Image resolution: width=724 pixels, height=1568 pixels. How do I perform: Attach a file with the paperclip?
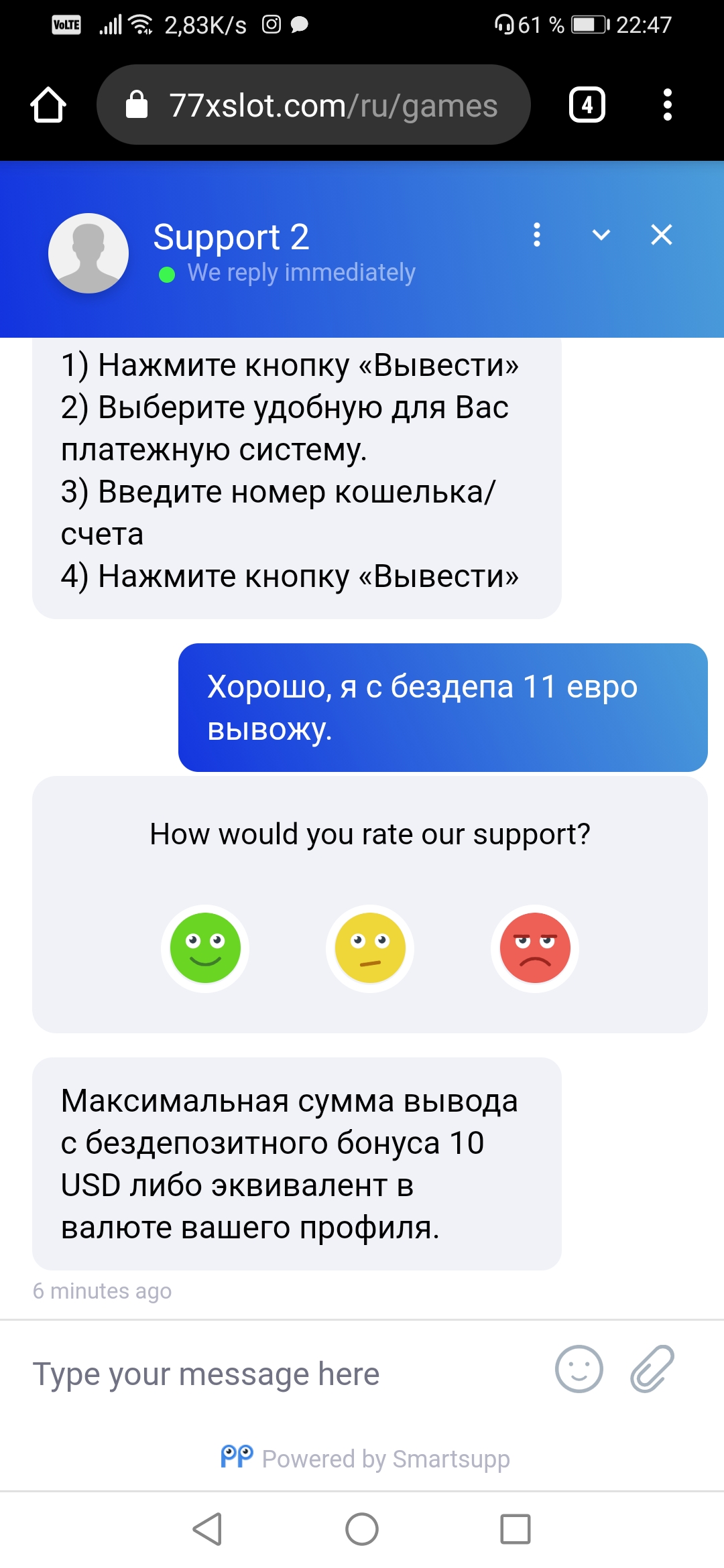click(x=652, y=1369)
